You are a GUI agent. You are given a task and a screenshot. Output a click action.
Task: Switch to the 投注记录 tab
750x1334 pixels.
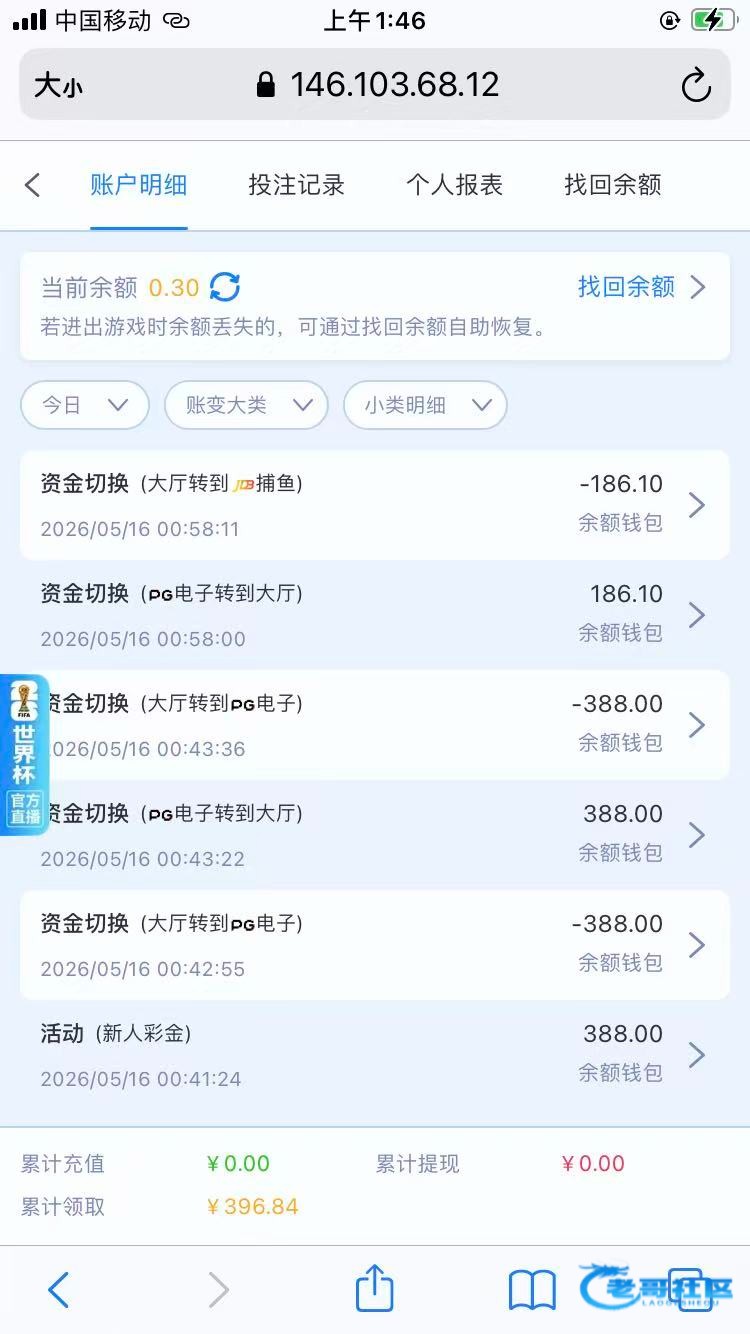point(296,185)
